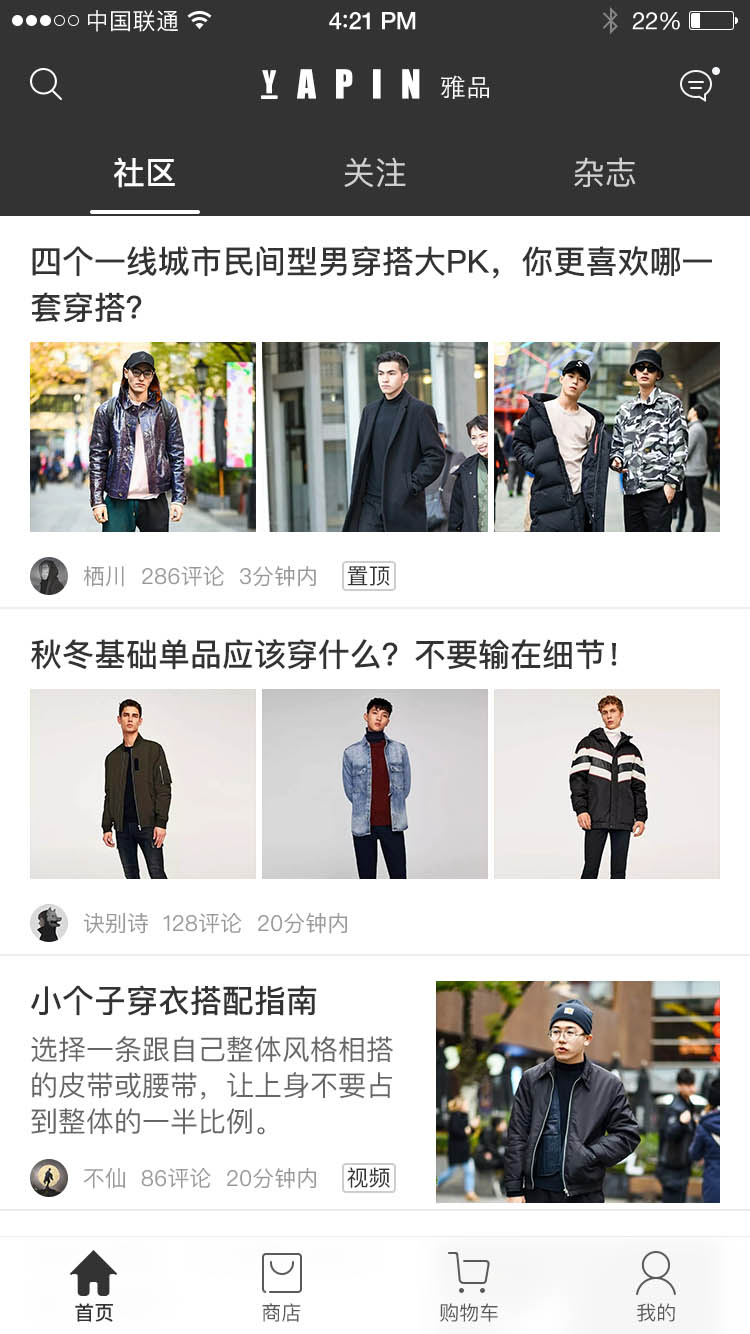
Task: Open 不仙's avatar image
Action: coord(49,1178)
